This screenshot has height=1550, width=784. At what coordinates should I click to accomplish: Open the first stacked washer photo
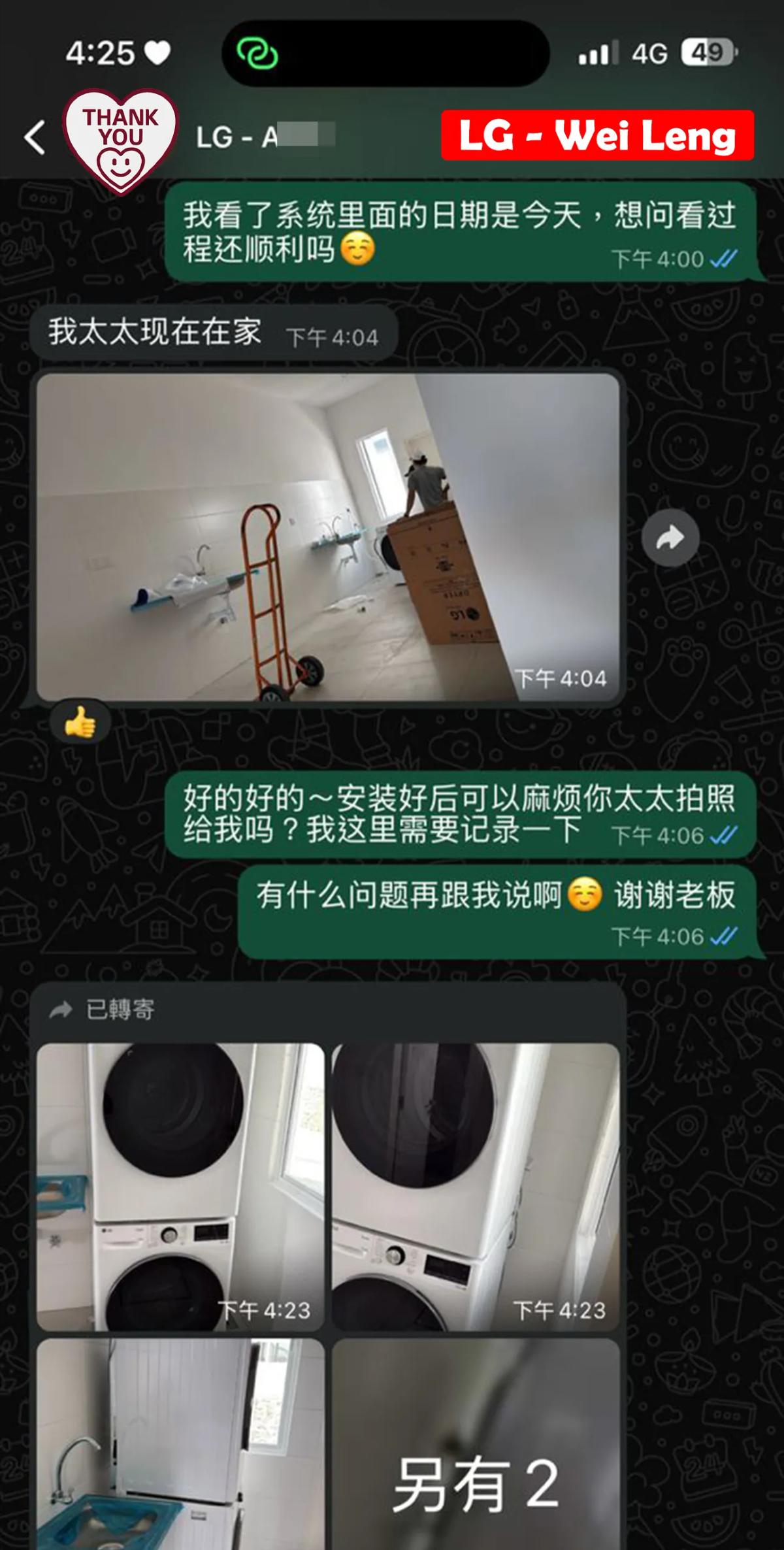[180, 1187]
